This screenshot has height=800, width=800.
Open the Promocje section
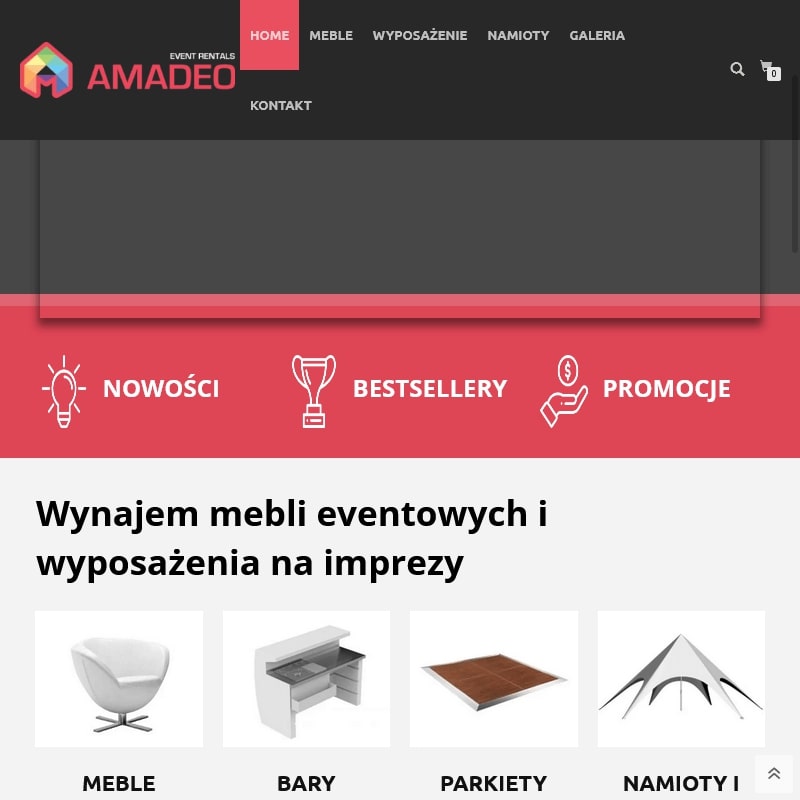pos(637,389)
